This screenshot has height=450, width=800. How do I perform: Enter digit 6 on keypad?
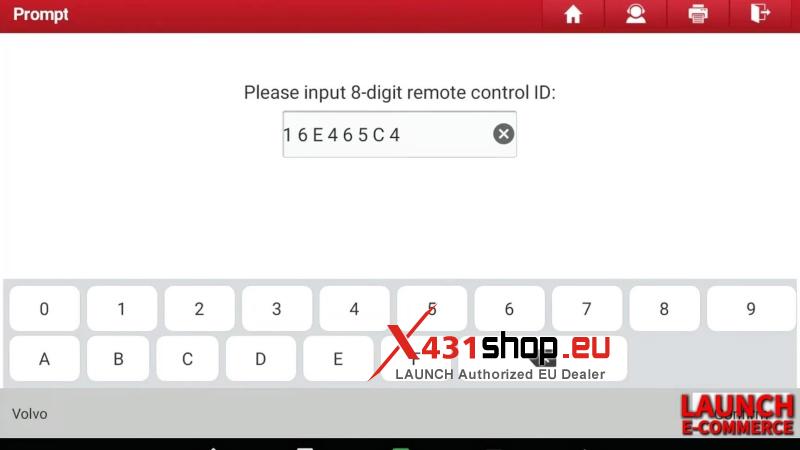509,309
